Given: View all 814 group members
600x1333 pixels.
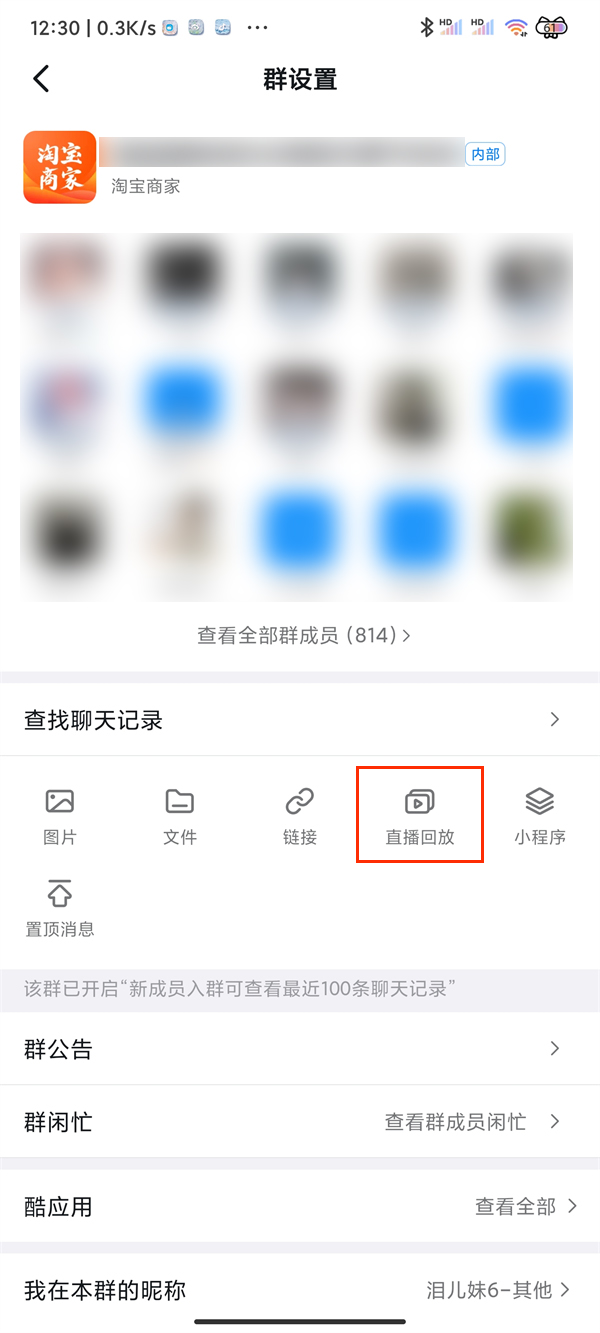Looking at the screenshot, I should 304,635.
